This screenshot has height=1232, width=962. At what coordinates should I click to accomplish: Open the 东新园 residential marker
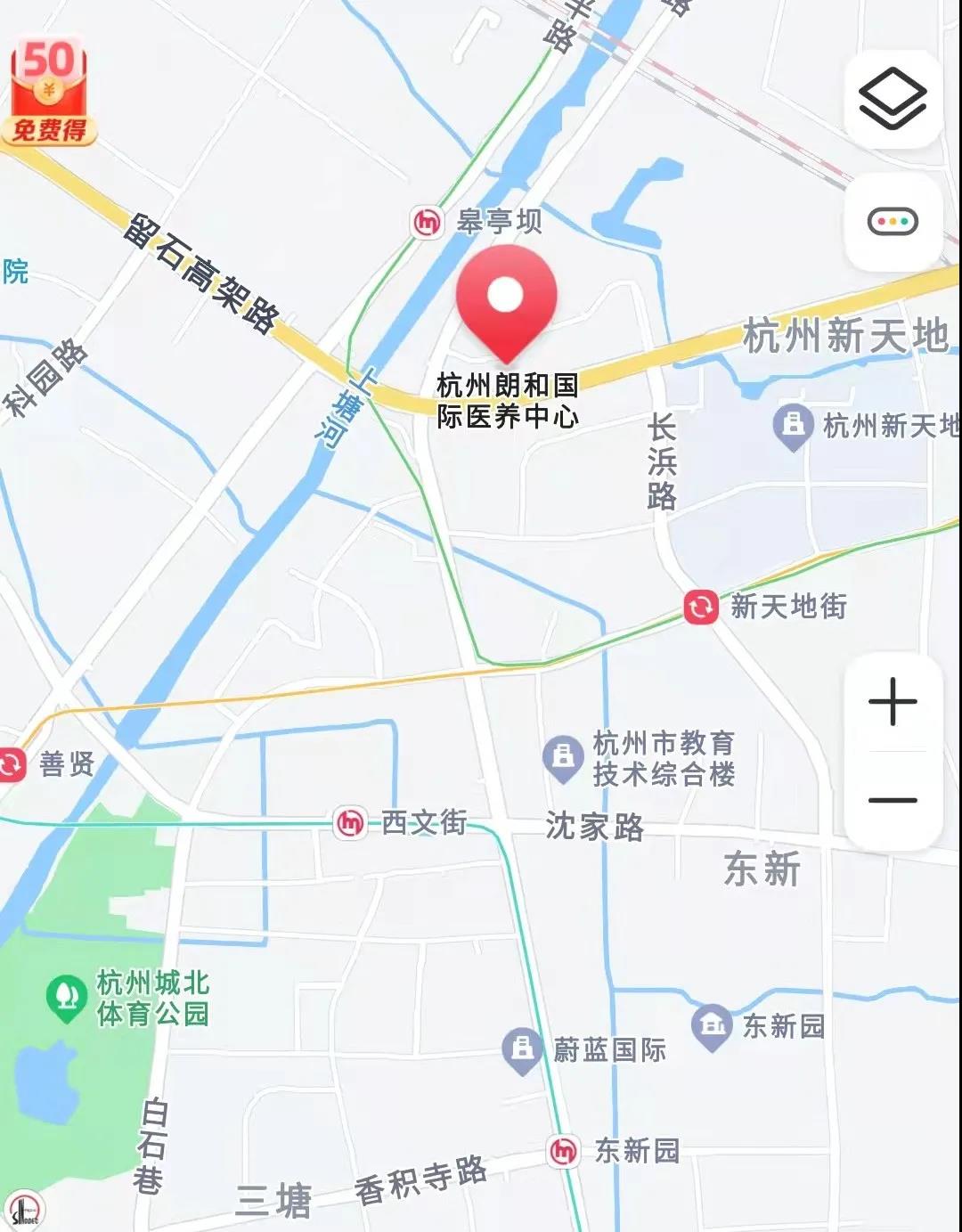click(711, 1026)
